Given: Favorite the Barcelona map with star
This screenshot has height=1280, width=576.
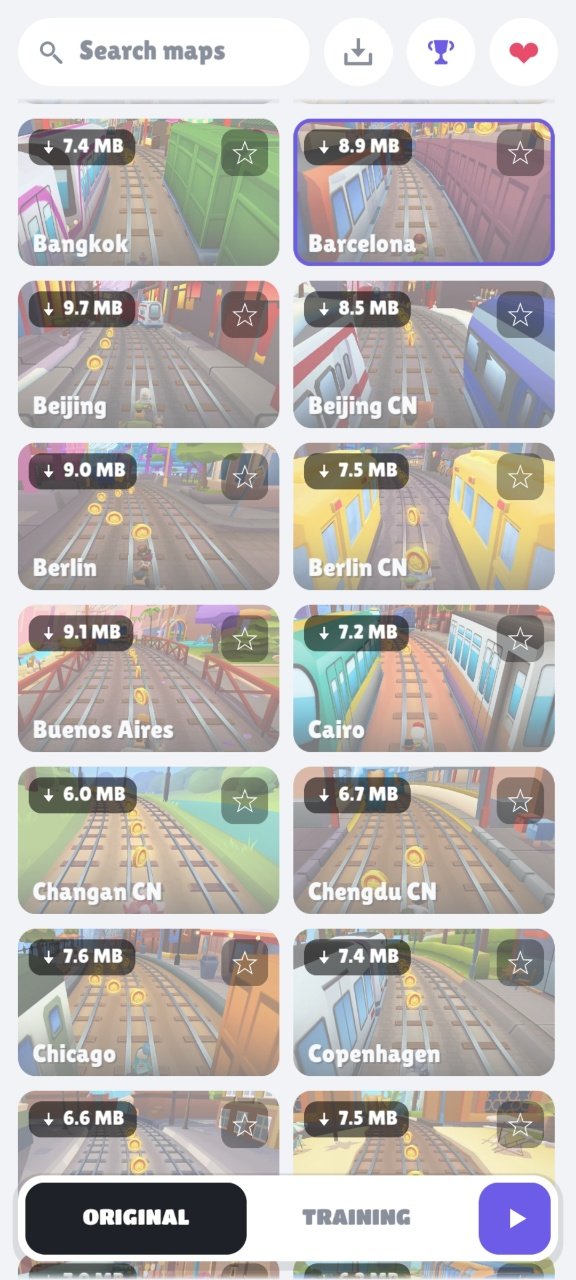Looking at the screenshot, I should pyautogui.click(x=520, y=153).
